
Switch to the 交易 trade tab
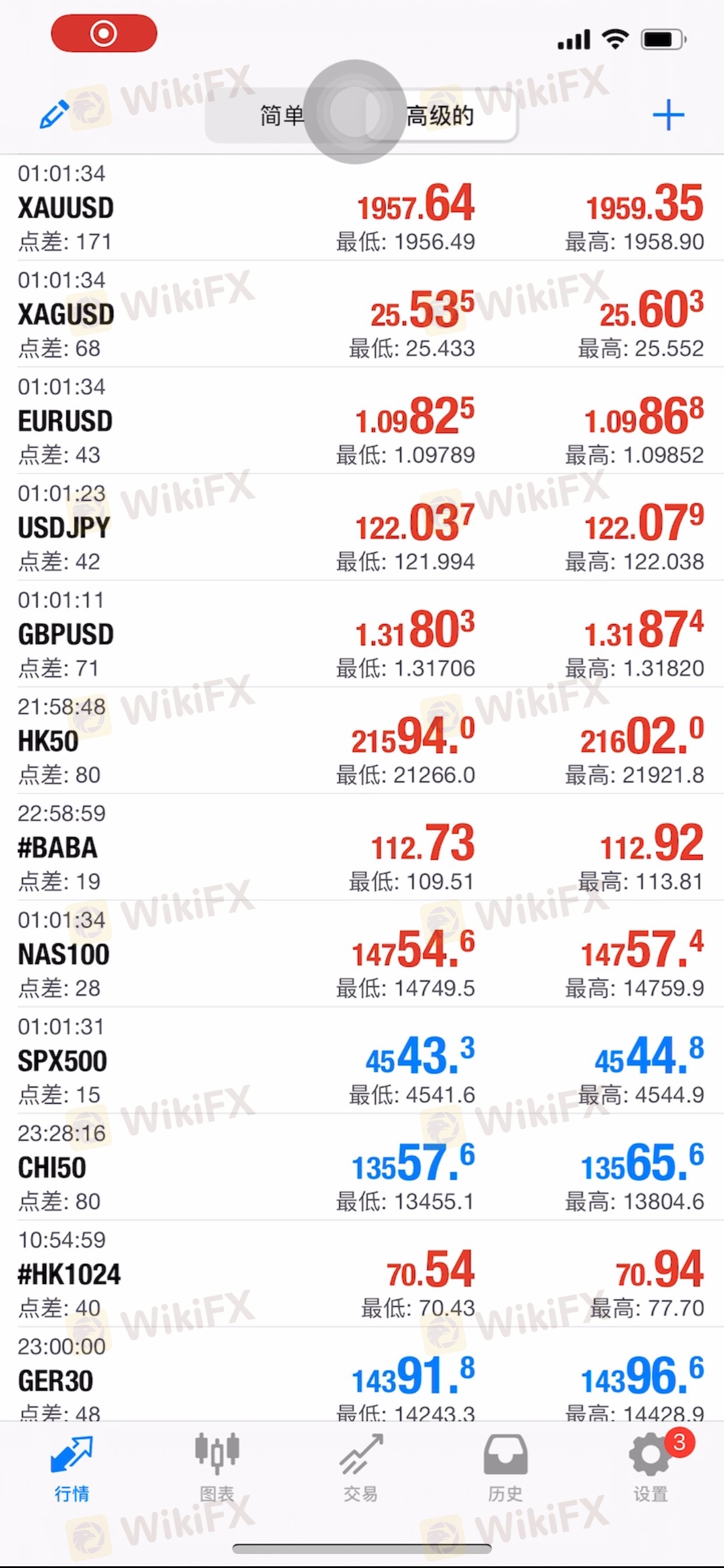tap(361, 1467)
